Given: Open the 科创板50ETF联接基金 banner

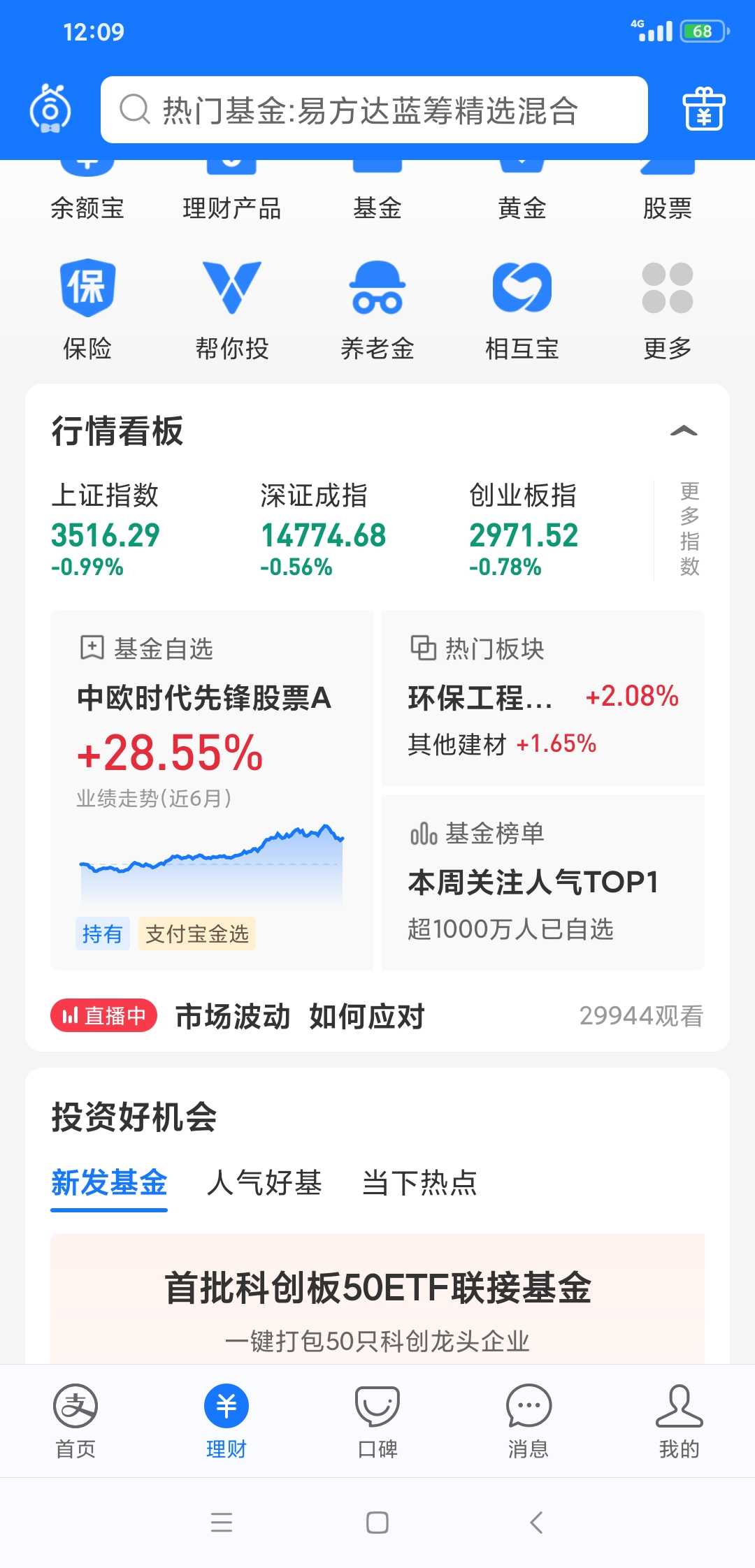Looking at the screenshot, I should point(377,1298).
